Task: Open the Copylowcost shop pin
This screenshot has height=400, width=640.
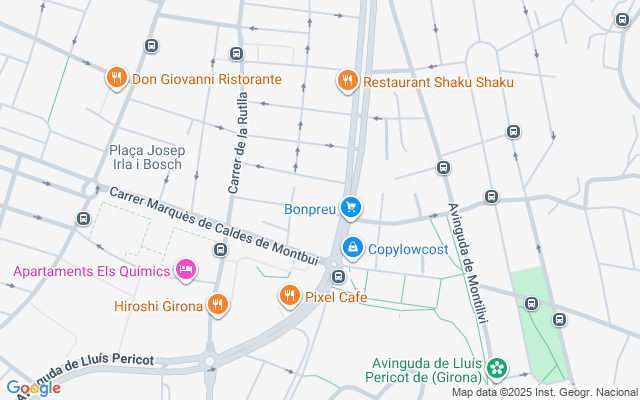Action: pyautogui.click(x=352, y=247)
